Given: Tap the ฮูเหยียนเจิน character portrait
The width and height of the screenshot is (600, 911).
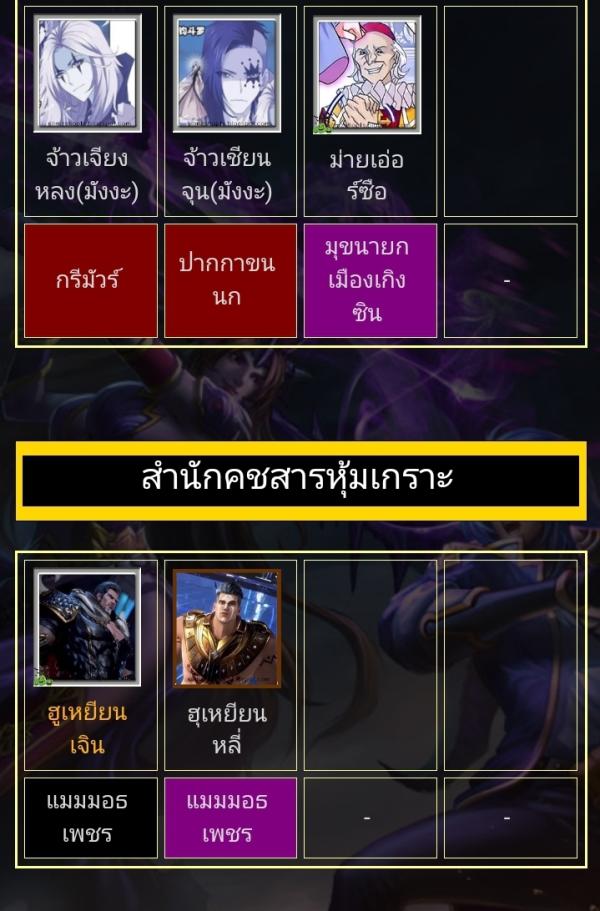Looking at the screenshot, I should pos(88,628).
